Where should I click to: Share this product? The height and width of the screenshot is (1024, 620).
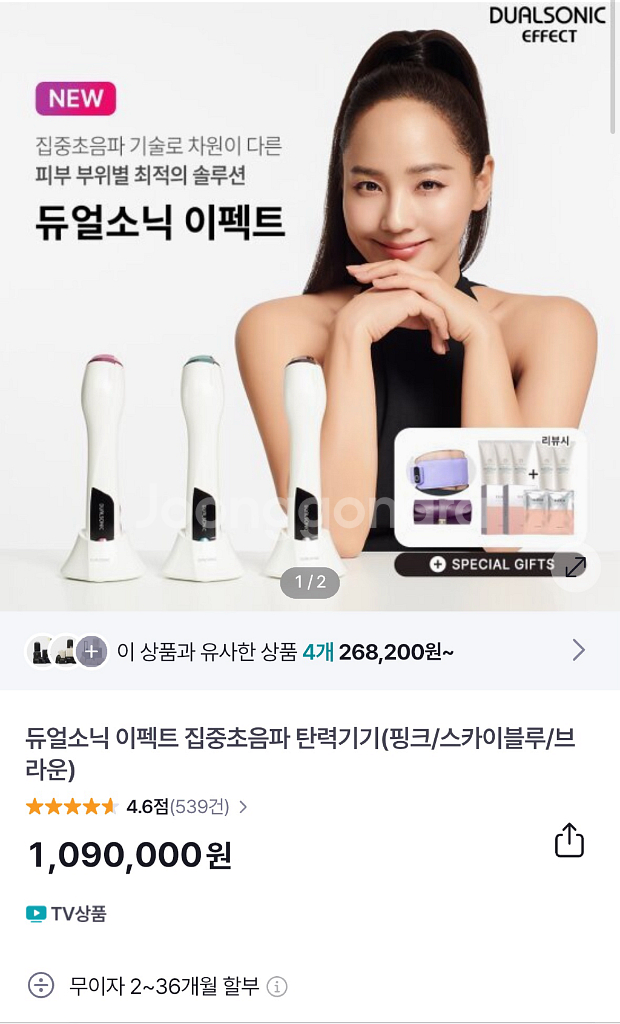569,840
